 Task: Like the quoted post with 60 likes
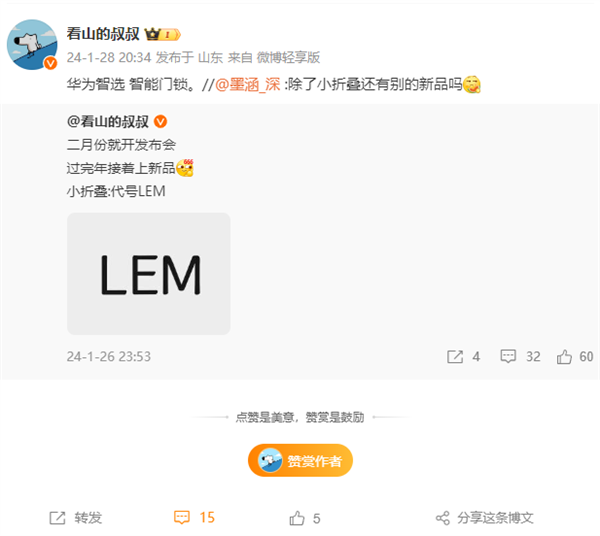pos(574,356)
